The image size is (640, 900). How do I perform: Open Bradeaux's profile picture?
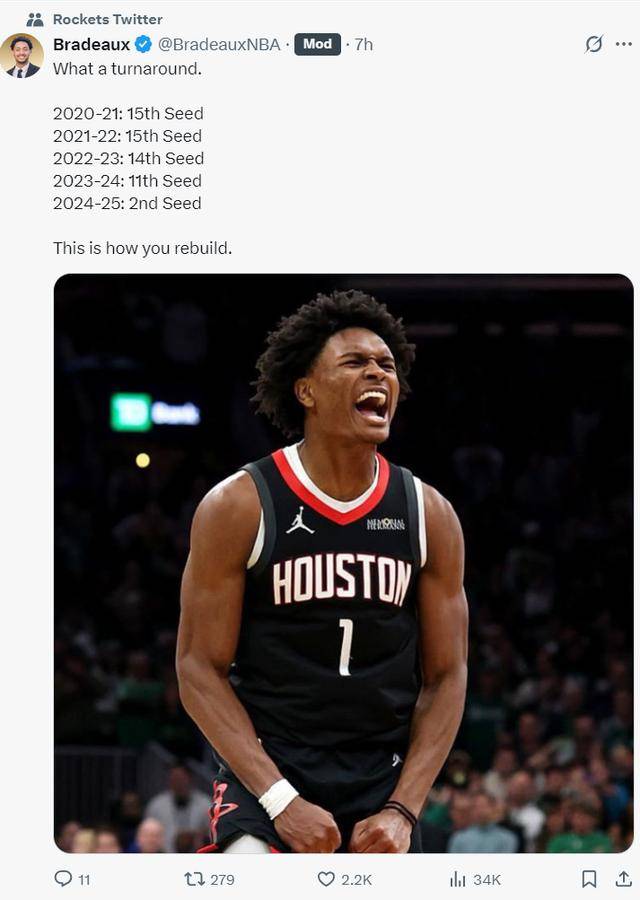click(21, 55)
